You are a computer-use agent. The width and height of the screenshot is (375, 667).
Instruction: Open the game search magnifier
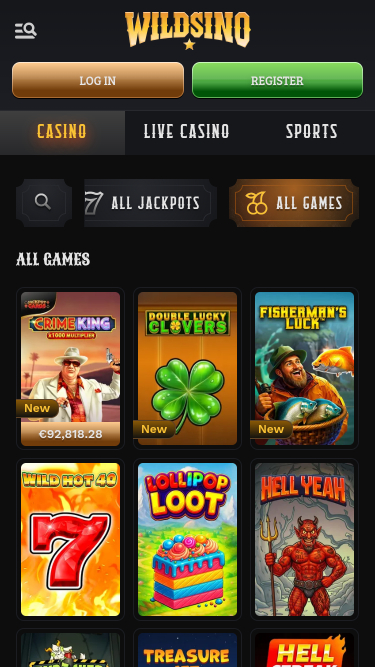point(44,203)
